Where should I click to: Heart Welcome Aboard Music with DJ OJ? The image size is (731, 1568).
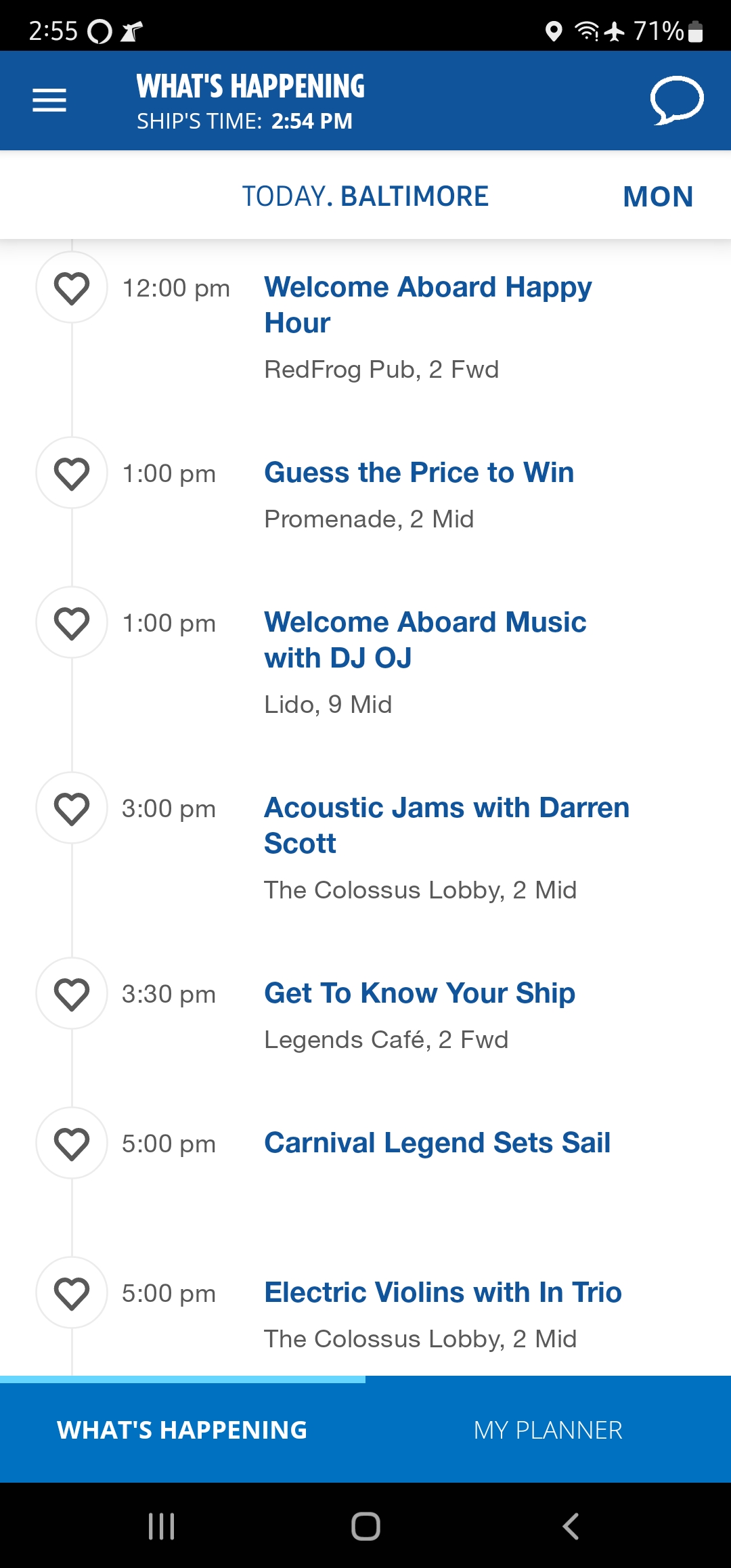(x=72, y=622)
